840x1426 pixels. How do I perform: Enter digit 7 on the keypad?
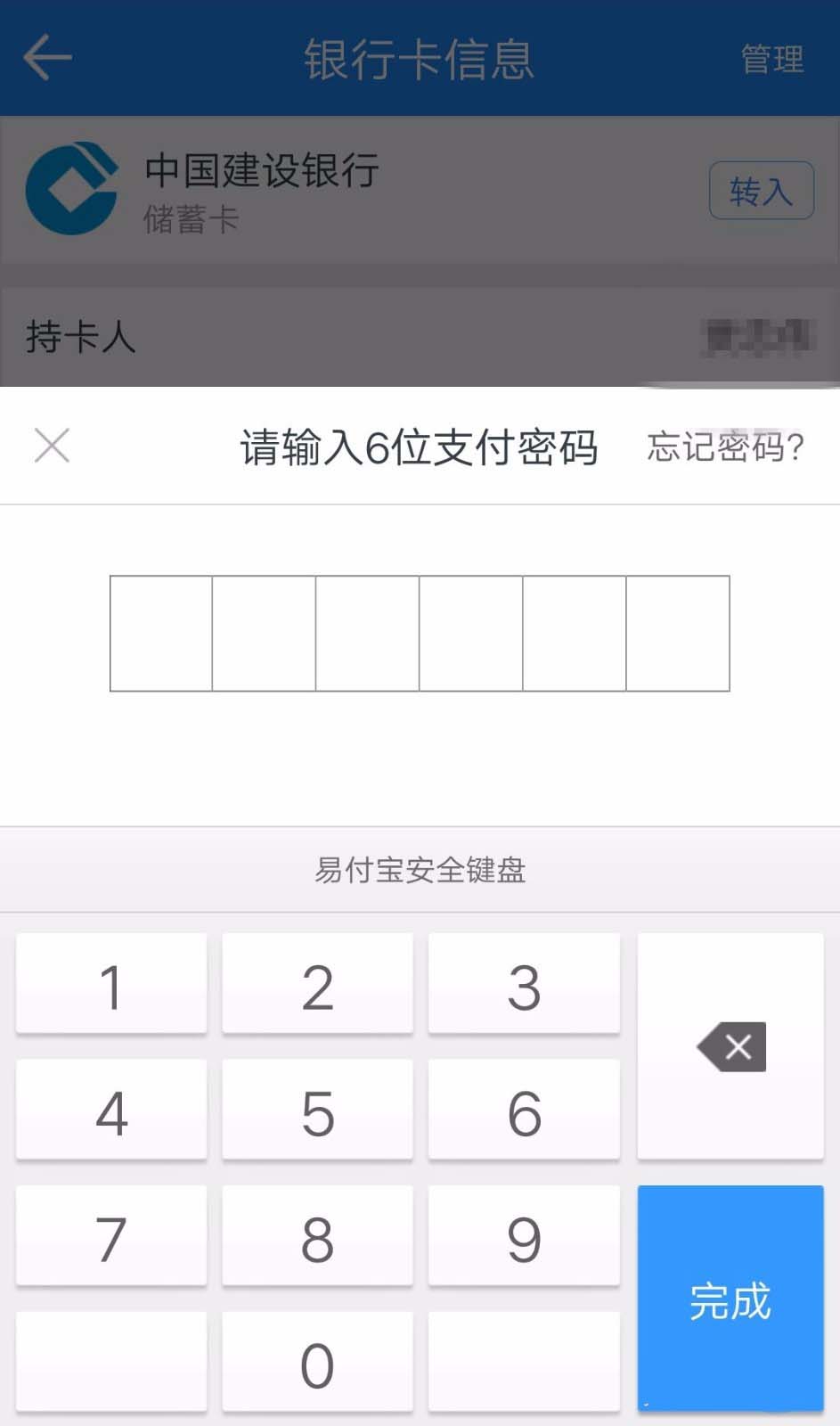coord(111,1237)
